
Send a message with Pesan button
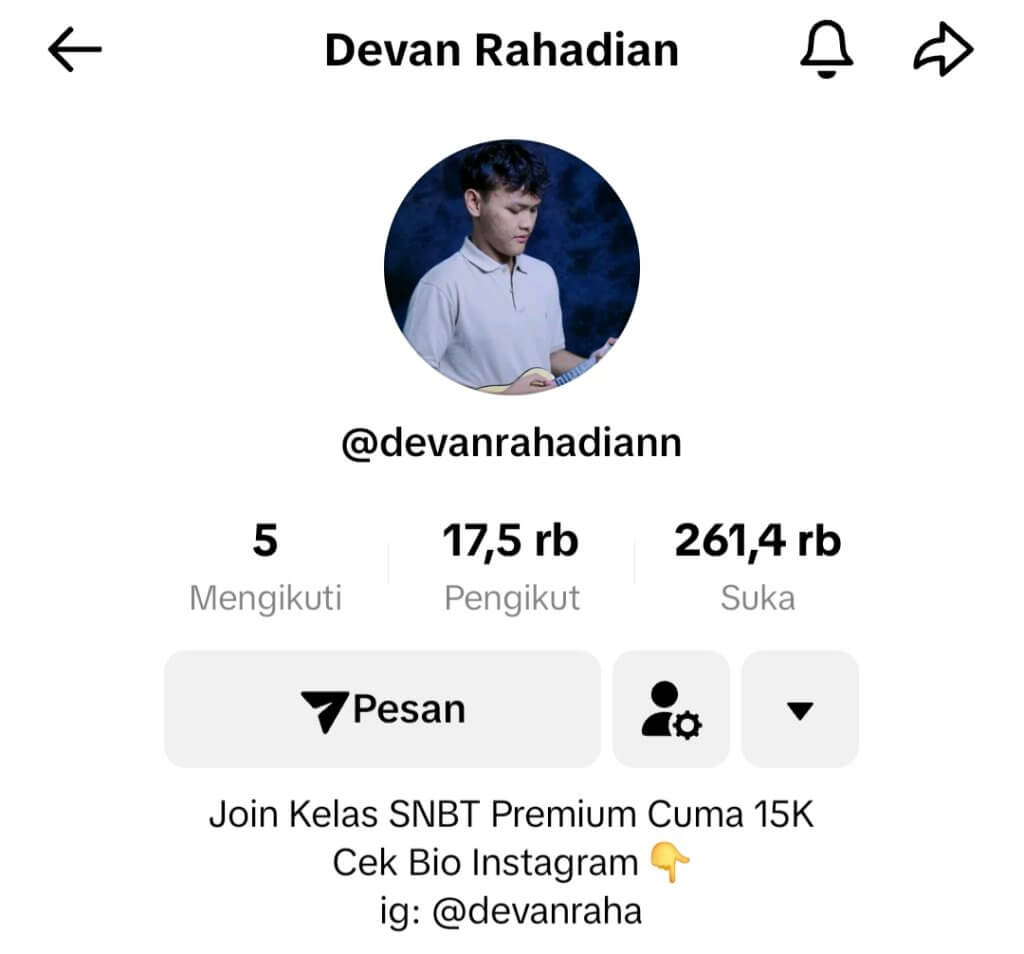[x=382, y=709]
